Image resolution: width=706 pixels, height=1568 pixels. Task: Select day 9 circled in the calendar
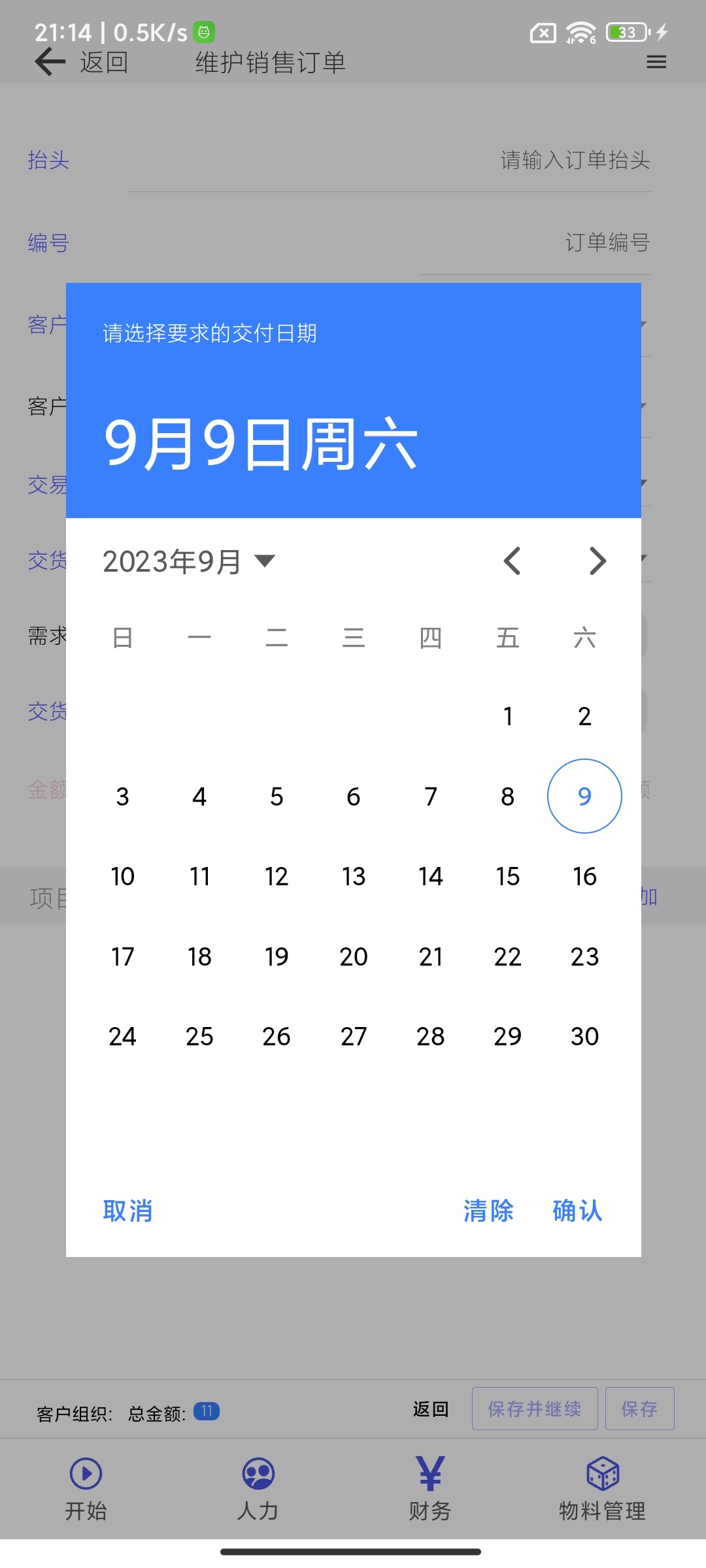point(584,796)
